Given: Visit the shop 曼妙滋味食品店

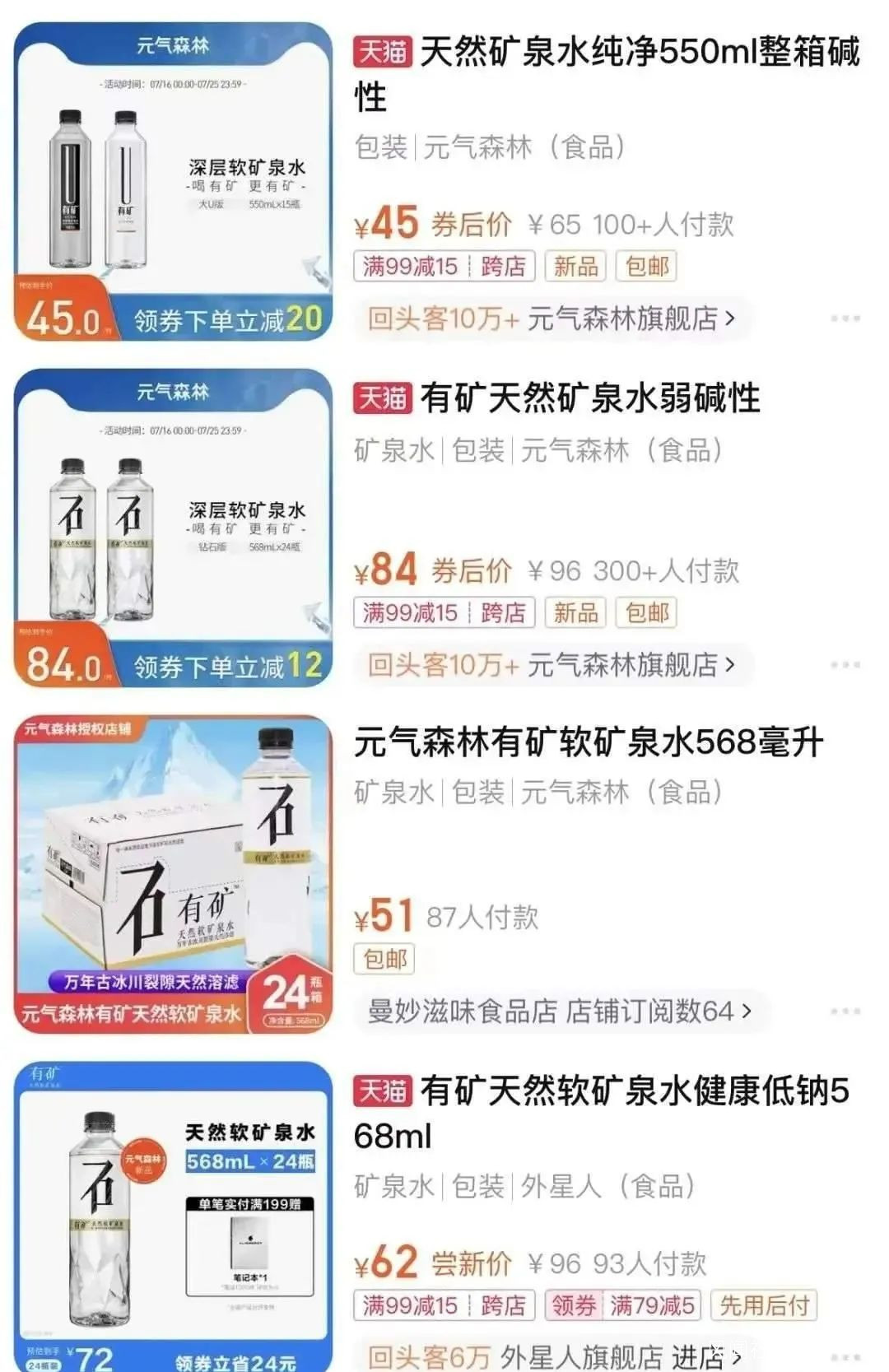Looking at the screenshot, I should click(560, 1012).
